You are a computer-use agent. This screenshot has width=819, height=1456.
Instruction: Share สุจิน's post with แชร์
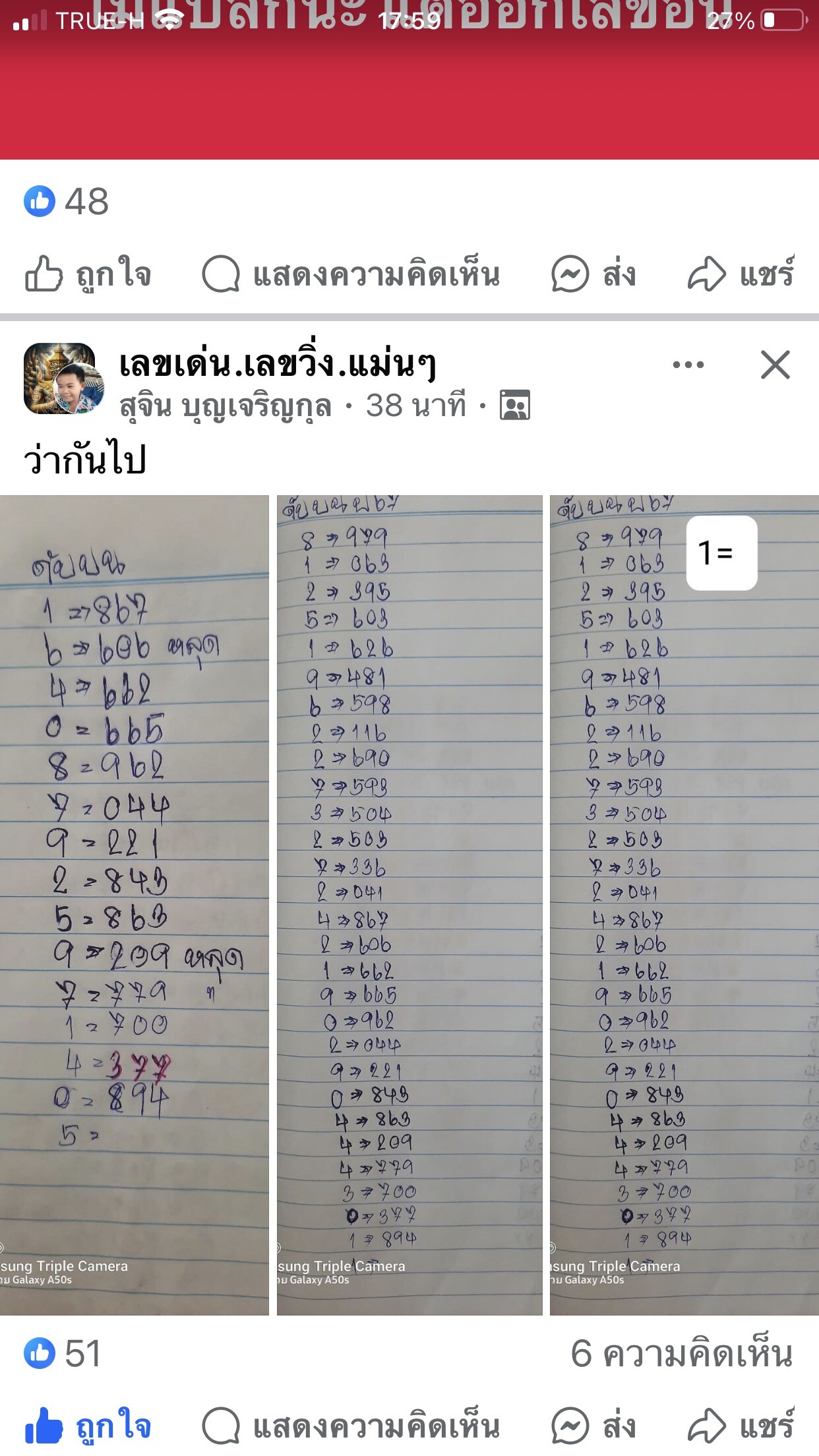[740, 1427]
